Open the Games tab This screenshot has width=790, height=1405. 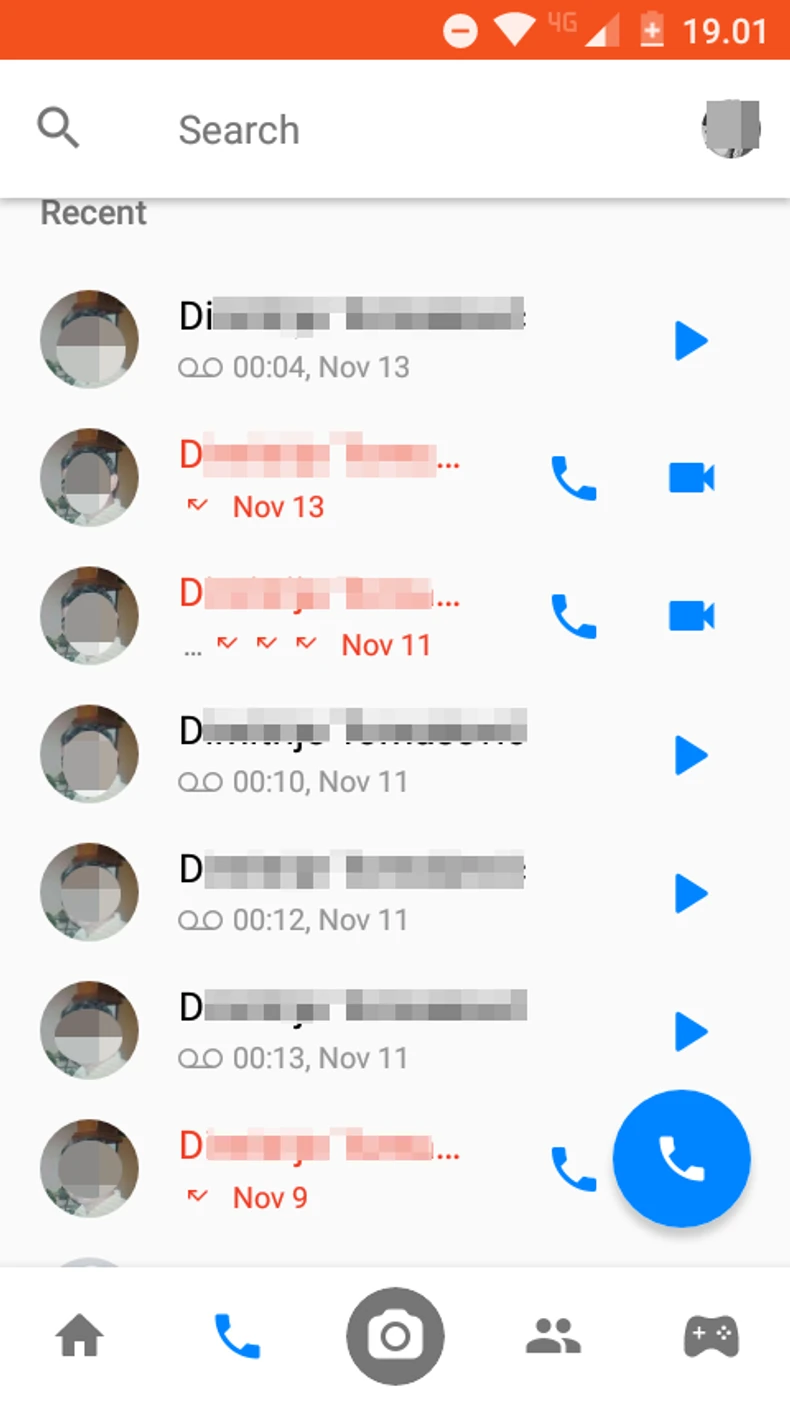(x=711, y=1336)
